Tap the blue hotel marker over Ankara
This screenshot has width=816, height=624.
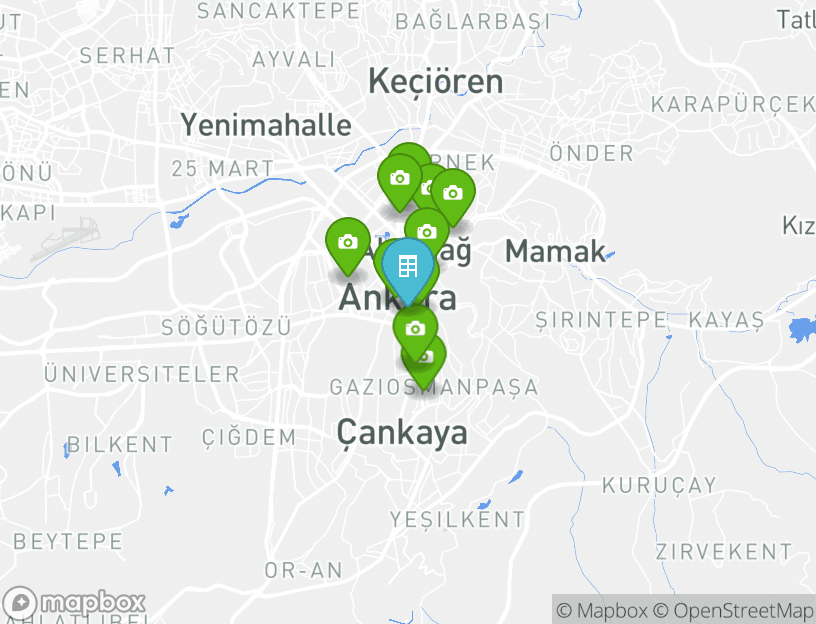(x=407, y=267)
